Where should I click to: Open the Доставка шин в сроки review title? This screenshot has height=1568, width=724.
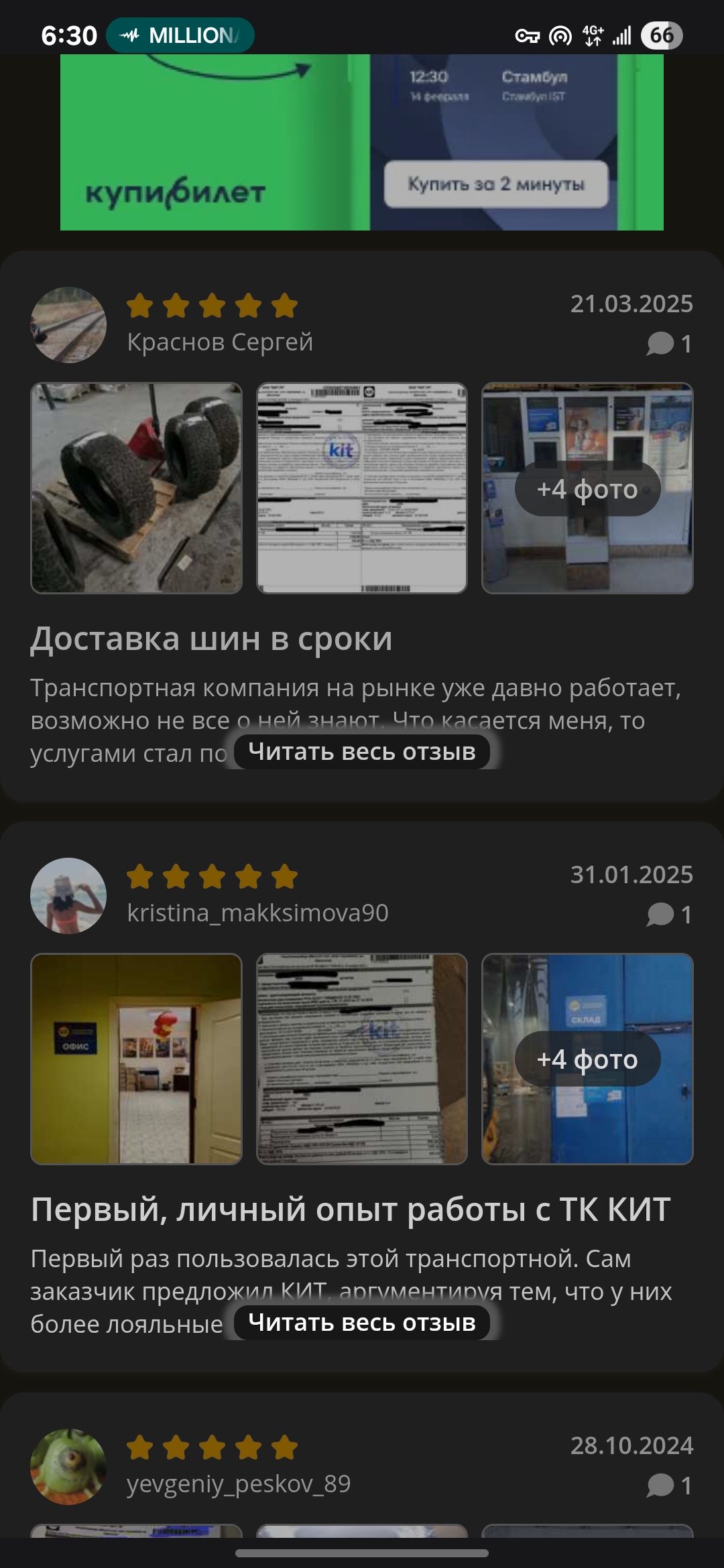(211, 639)
